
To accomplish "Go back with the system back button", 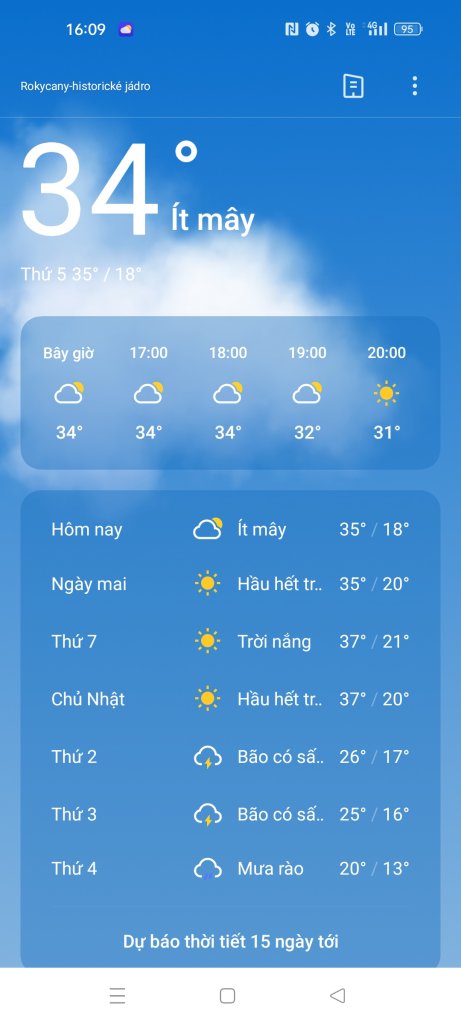I will point(337,995).
